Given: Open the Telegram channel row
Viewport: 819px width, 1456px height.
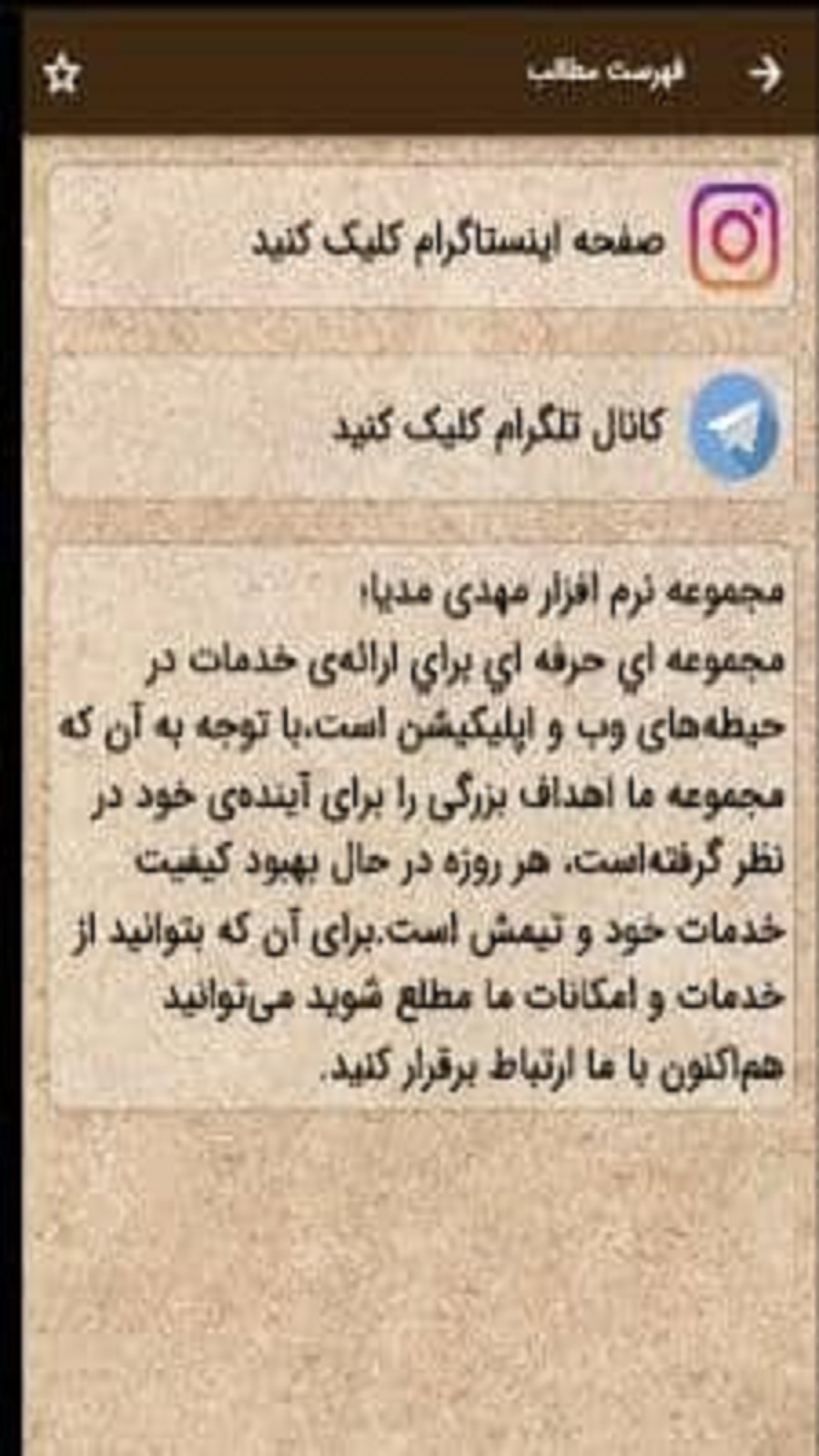Looking at the screenshot, I should pyautogui.click(x=420, y=428).
